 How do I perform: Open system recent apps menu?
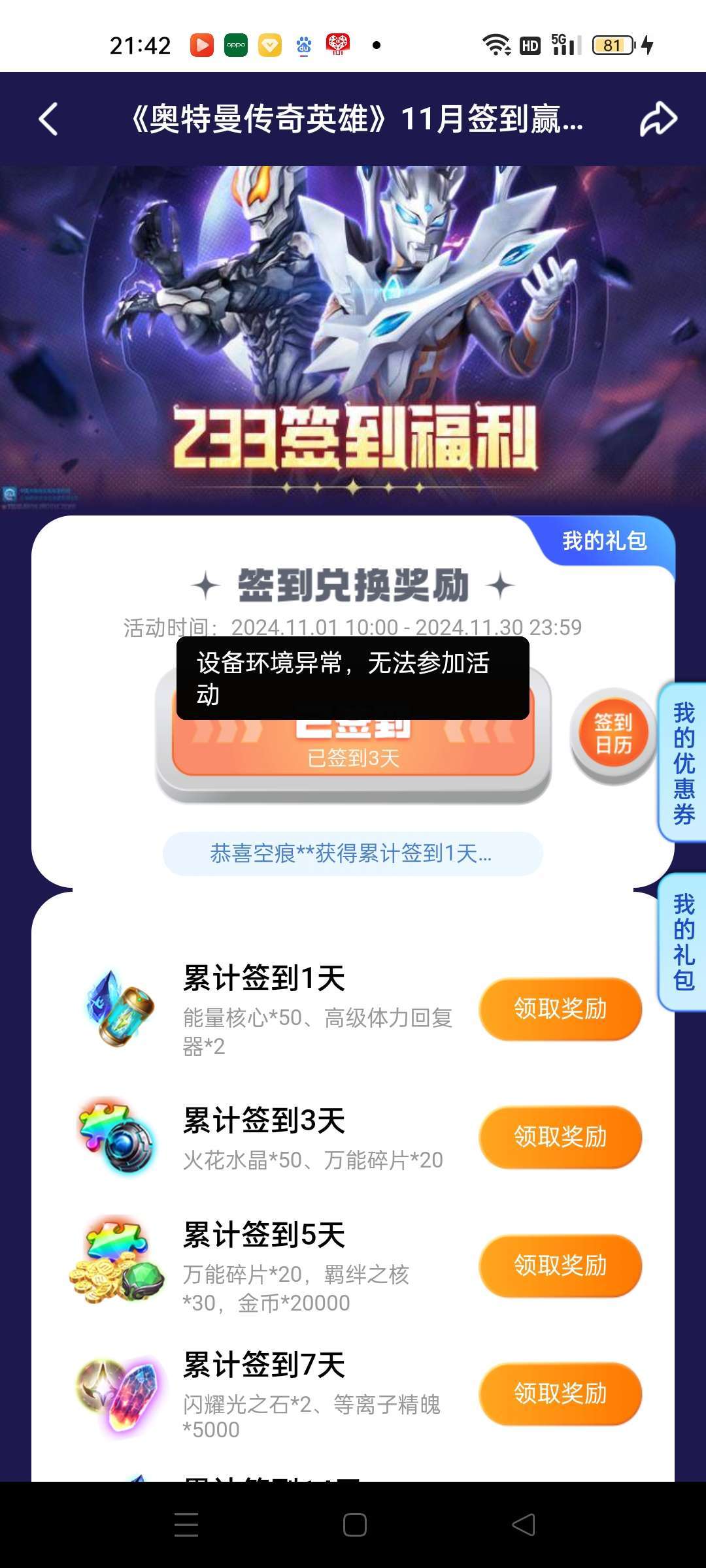pos(186,1525)
